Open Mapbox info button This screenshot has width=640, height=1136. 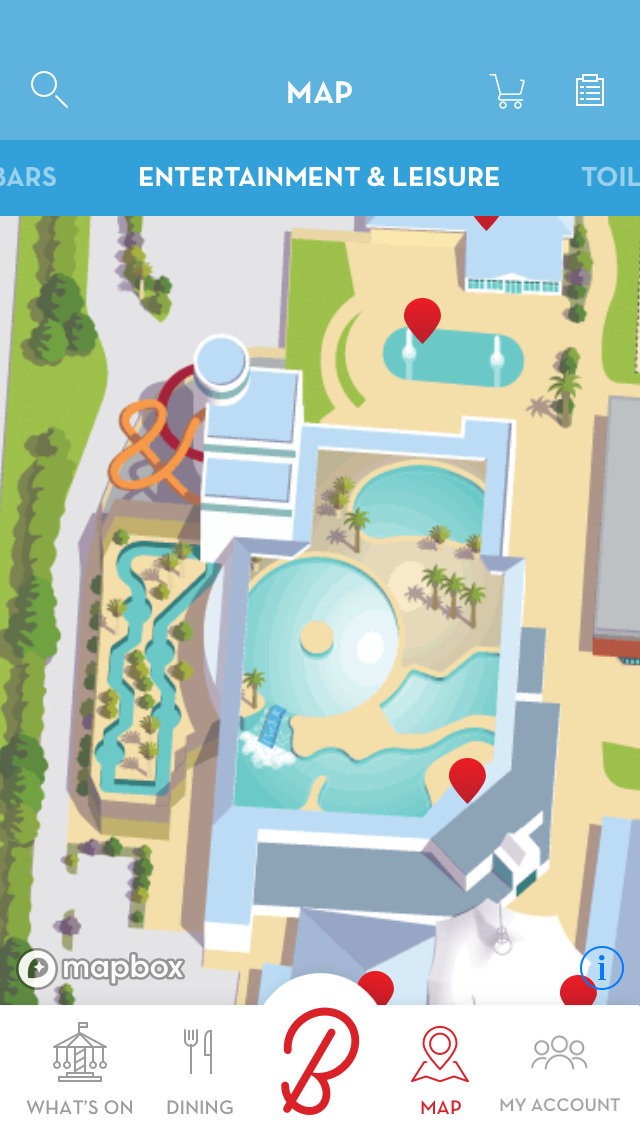tap(602, 968)
